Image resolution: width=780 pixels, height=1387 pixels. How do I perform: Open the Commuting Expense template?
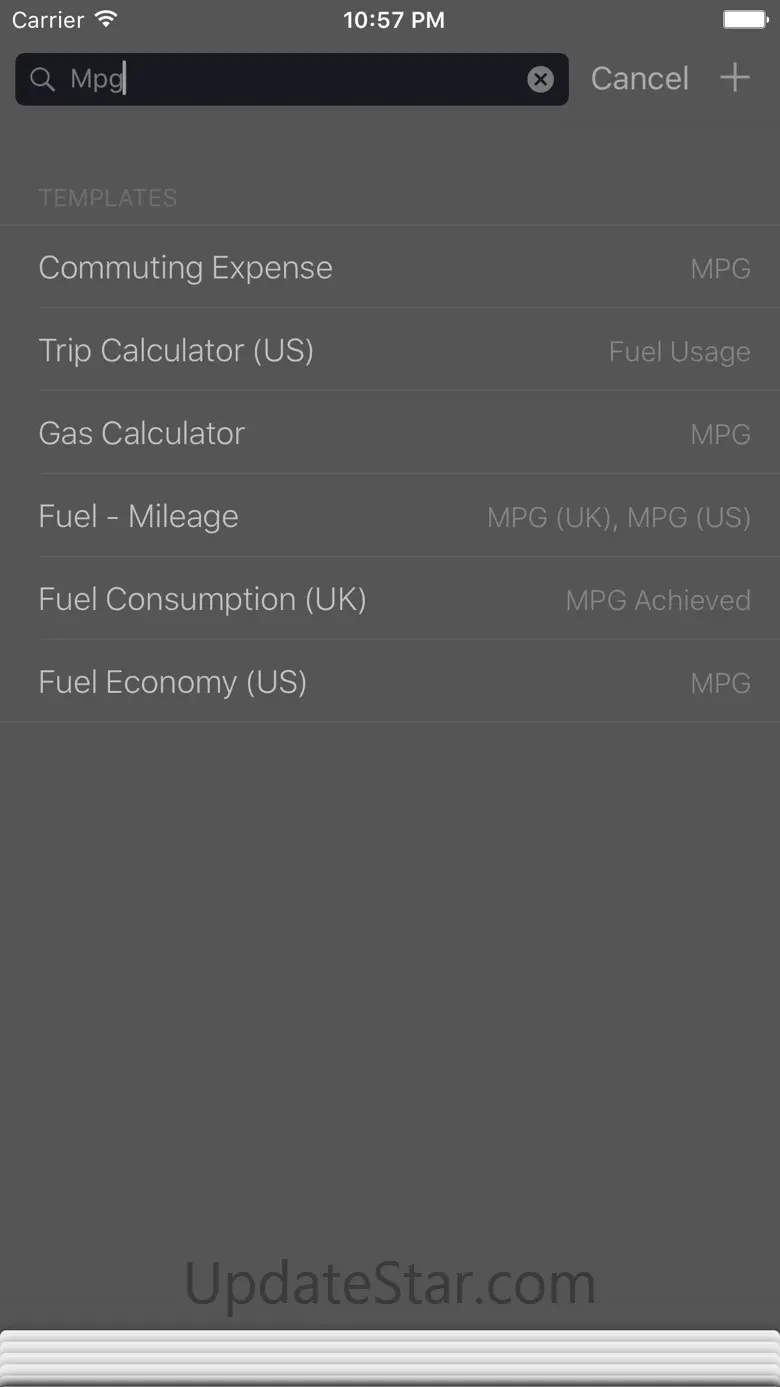390,267
